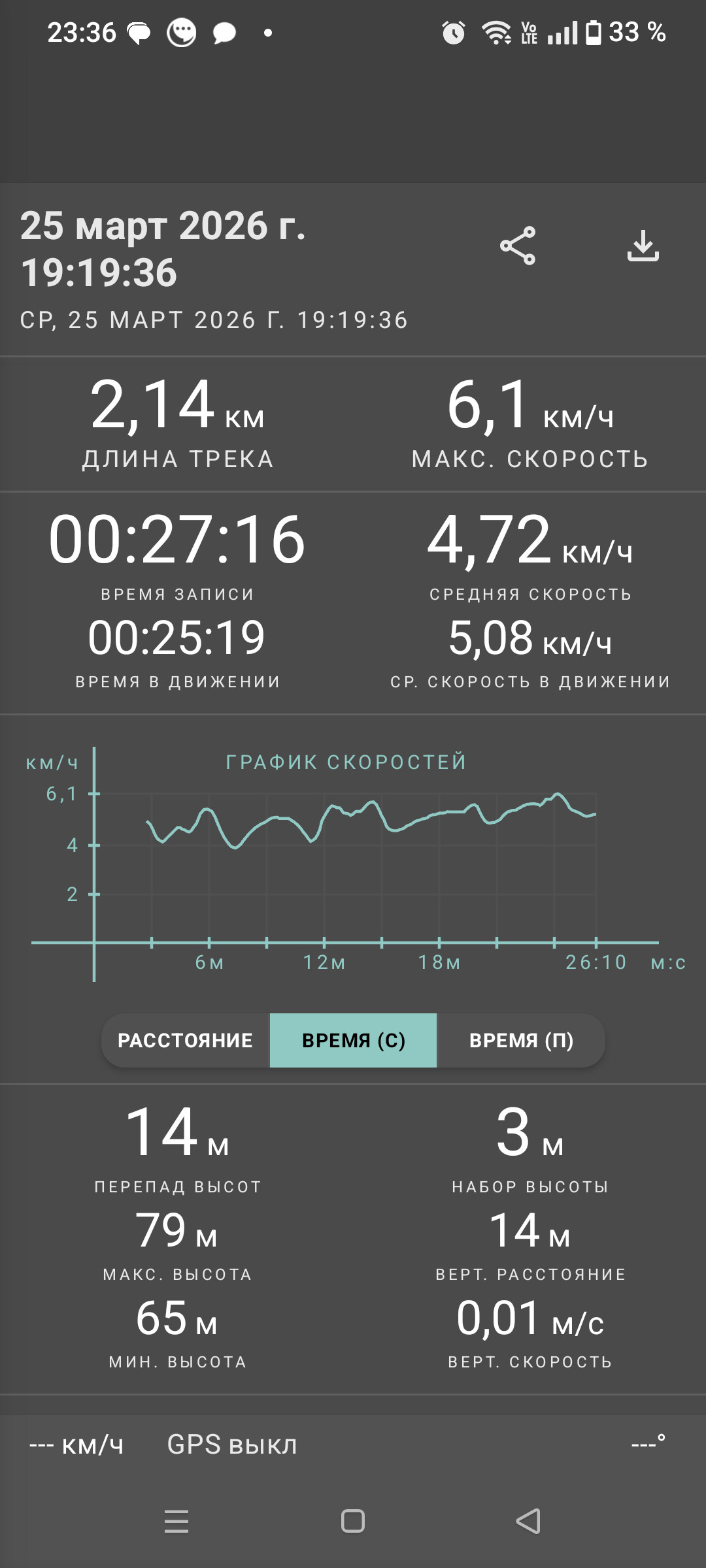Viewport: 706px width, 1568px height.
Task: Switch the speed chart to Расстояние
Action: pyautogui.click(x=186, y=1040)
